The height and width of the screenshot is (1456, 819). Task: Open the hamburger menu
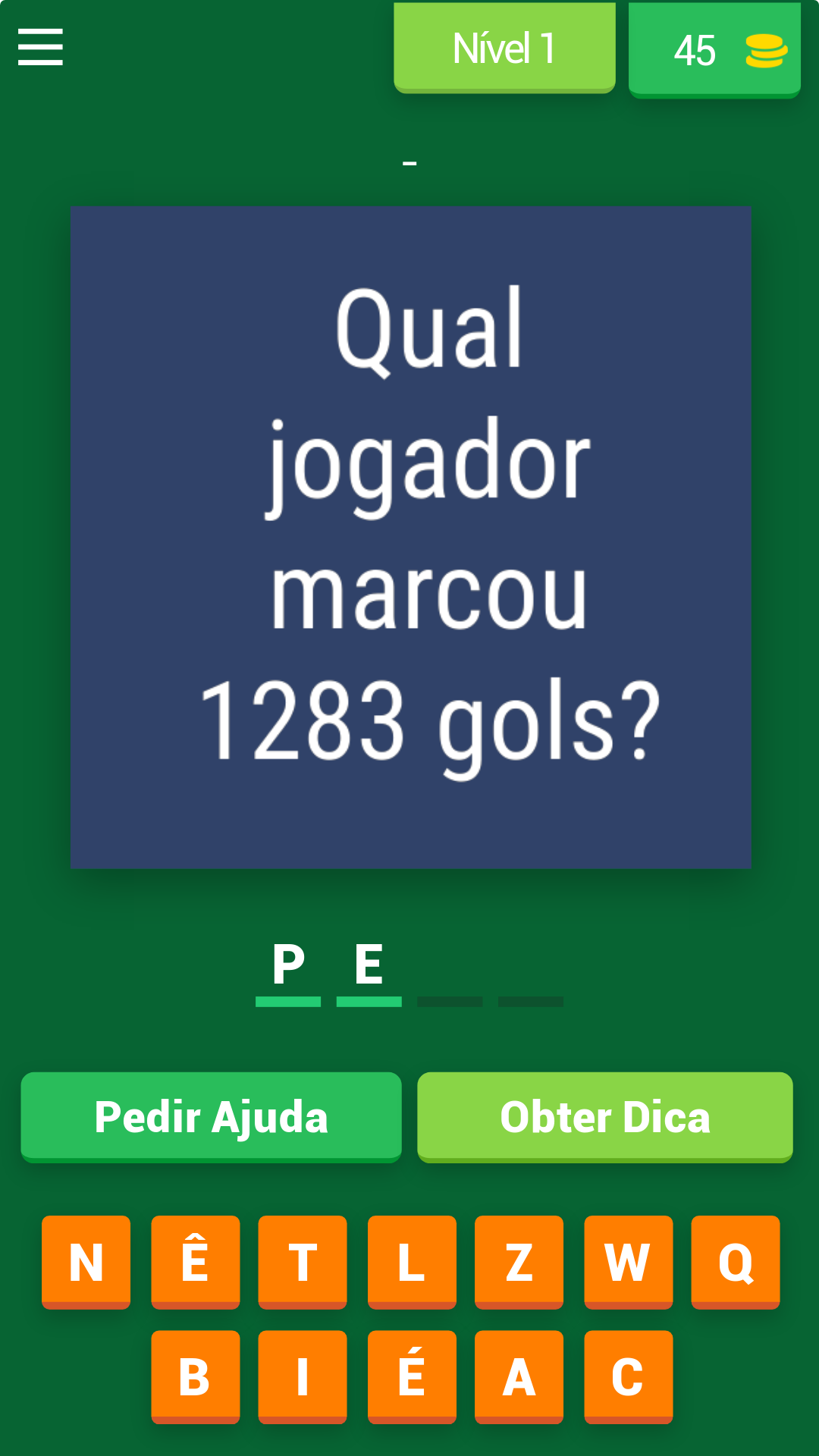point(40,47)
